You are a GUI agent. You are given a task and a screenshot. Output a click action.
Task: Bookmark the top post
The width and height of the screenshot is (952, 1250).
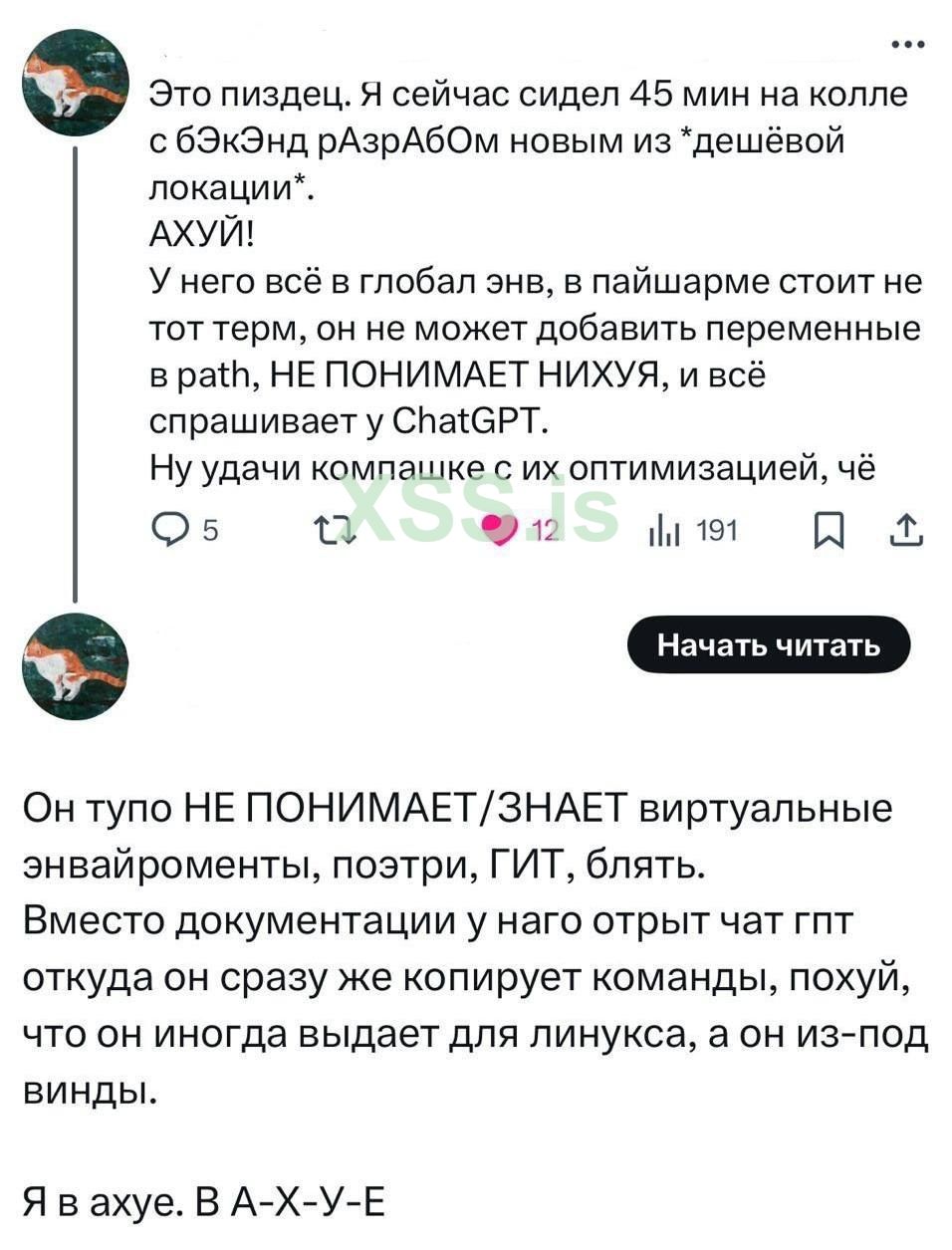point(828,531)
